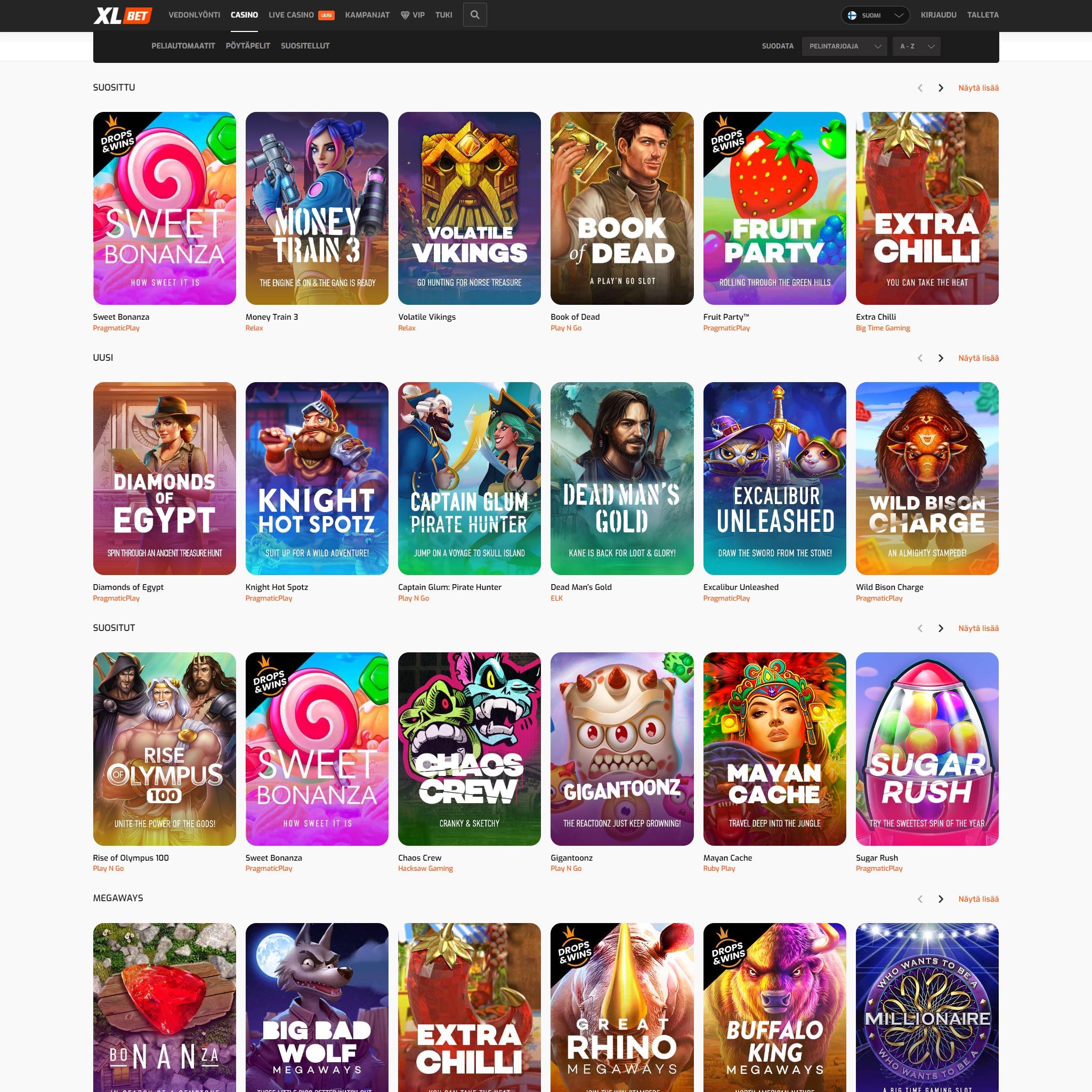
Task: Open the Money Train 3 game
Action: (x=317, y=208)
